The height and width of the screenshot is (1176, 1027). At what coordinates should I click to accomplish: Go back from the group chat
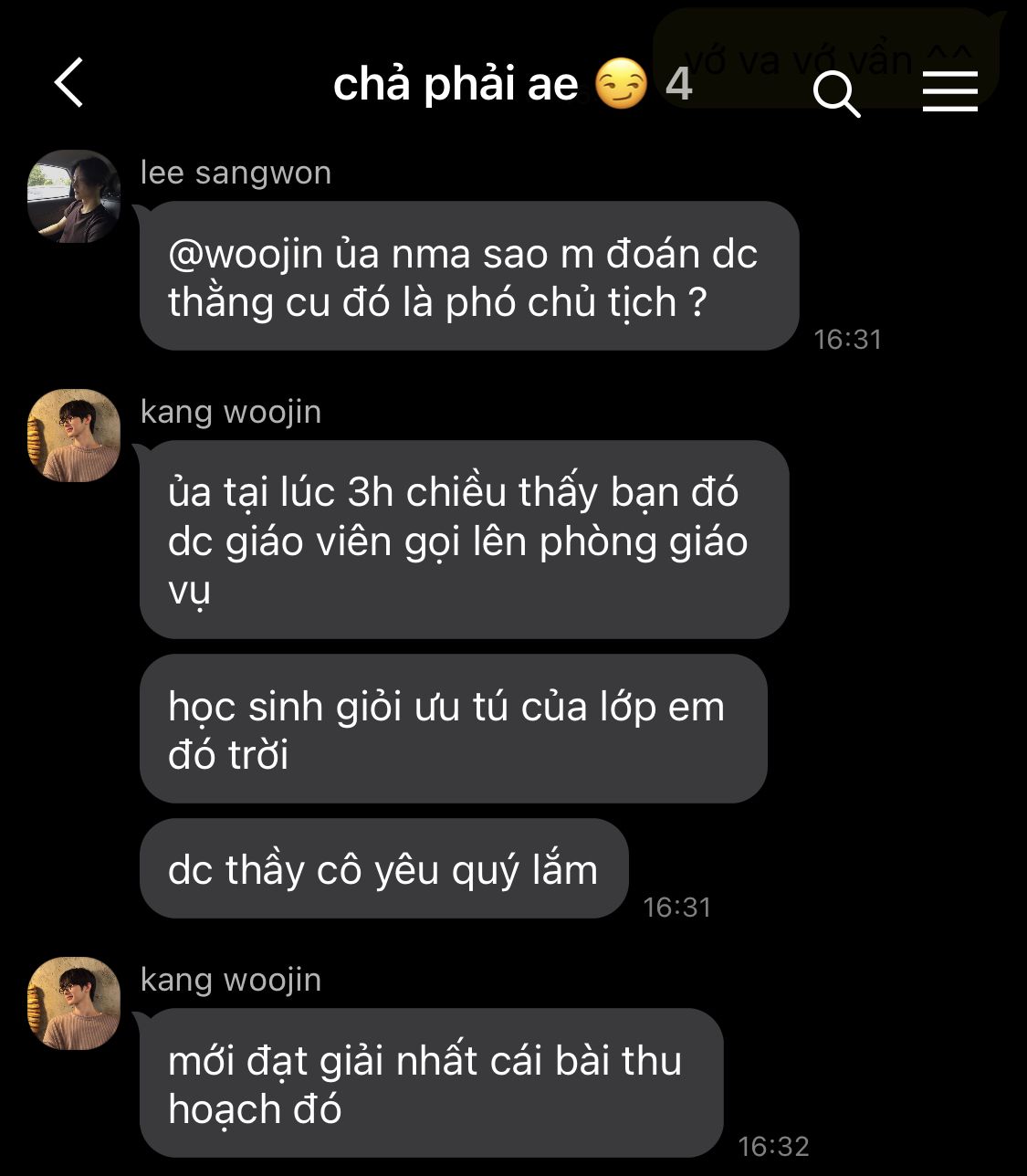[x=69, y=83]
